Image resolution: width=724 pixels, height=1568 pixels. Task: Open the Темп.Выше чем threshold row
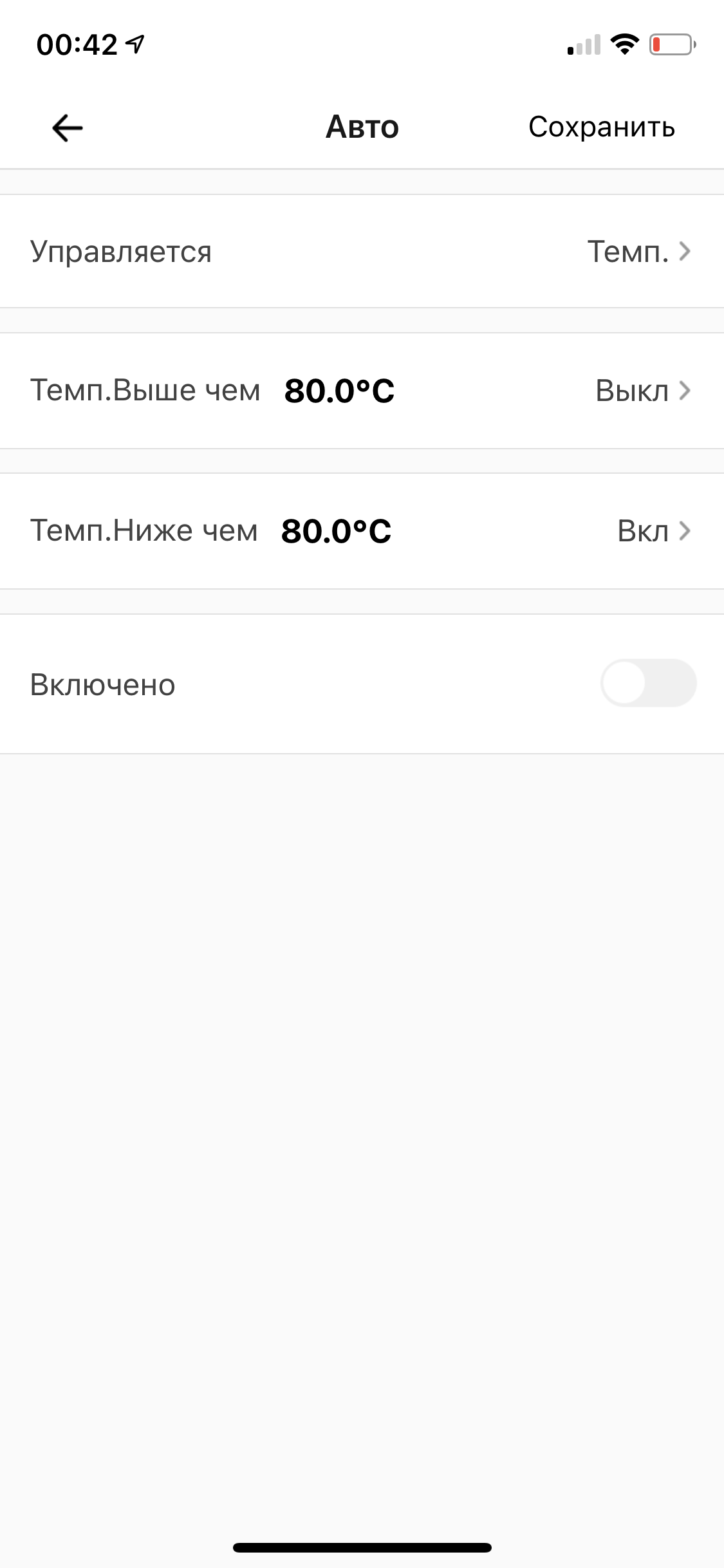(362, 391)
